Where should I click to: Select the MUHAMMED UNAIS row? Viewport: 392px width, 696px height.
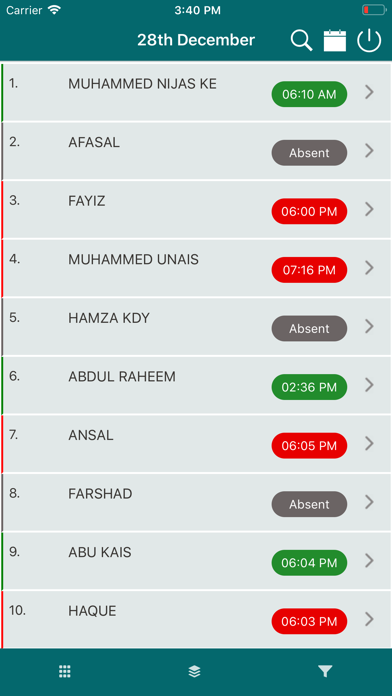click(196, 268)
